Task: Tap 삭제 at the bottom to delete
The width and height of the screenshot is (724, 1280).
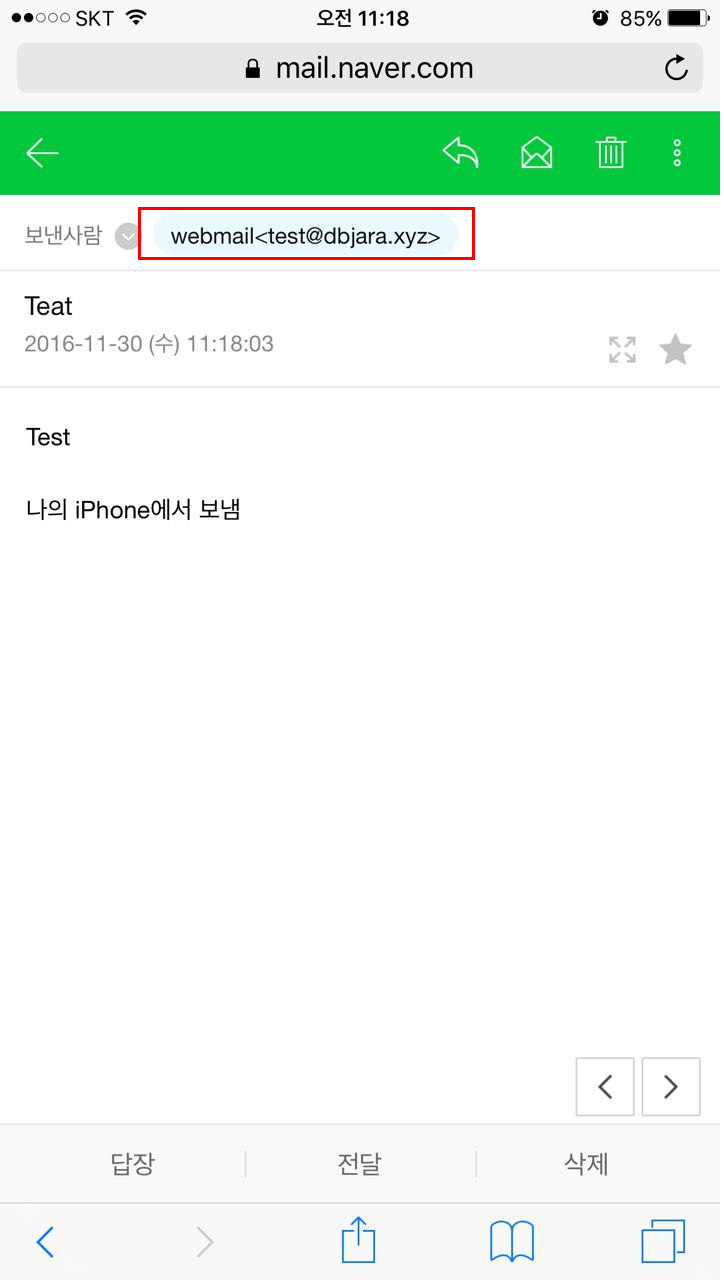Action: click(x=587, y=1164)
